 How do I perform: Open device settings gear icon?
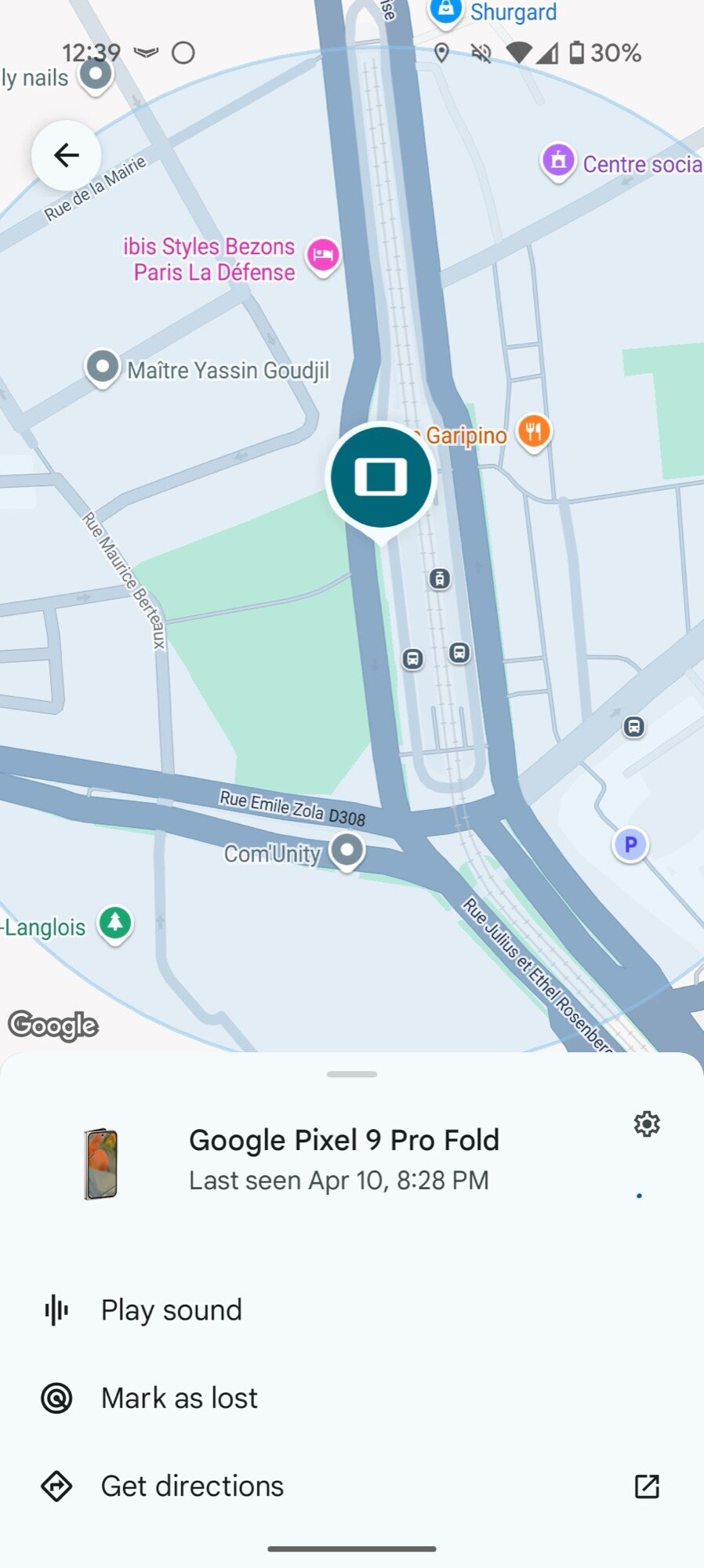tap(647, 1123)
